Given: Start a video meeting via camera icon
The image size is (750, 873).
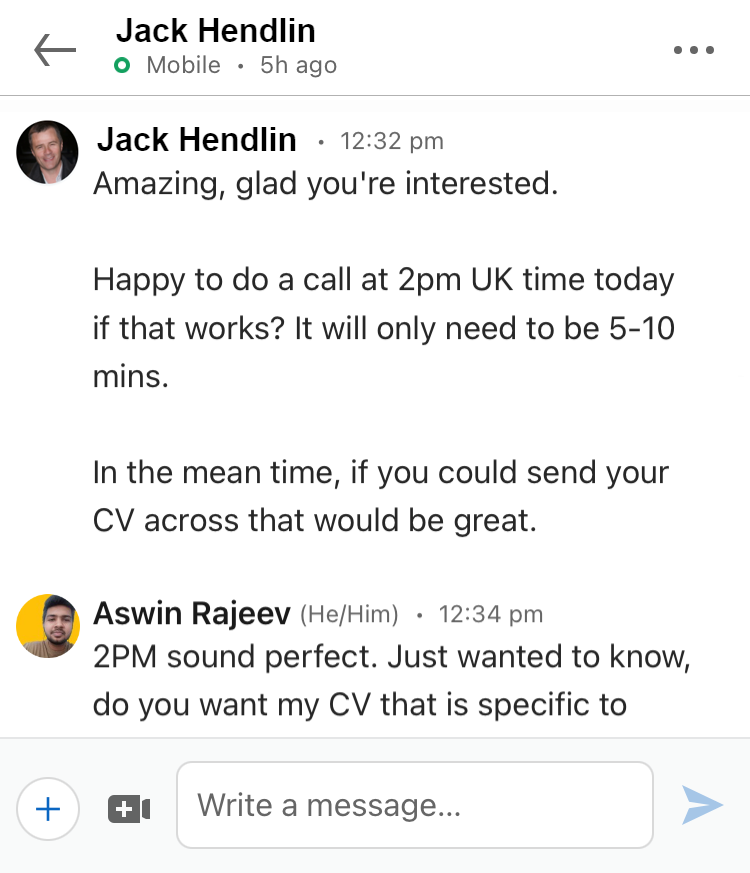Looking at the screenshot, I should point(129,808).
